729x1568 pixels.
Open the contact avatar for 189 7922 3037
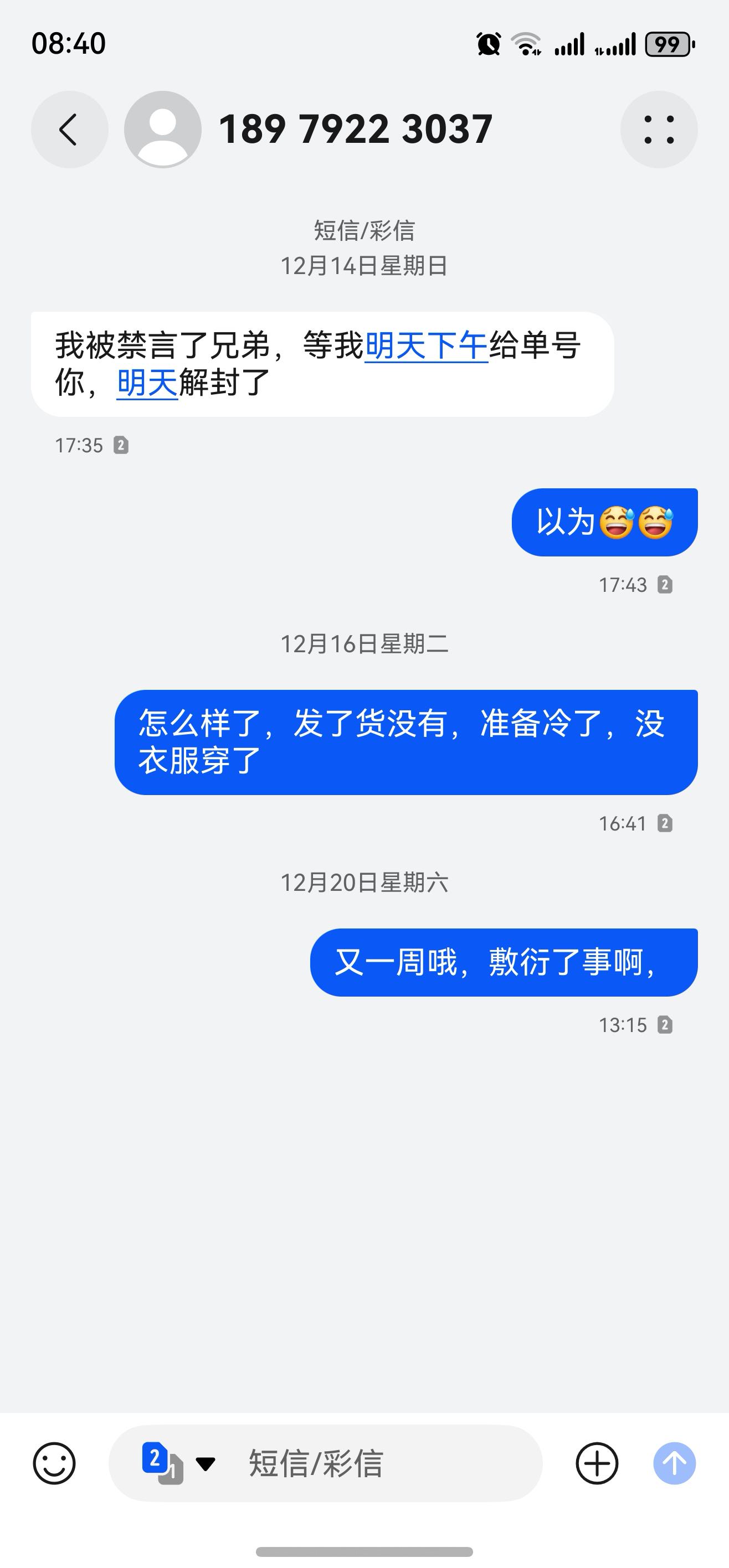pos(163,130)
